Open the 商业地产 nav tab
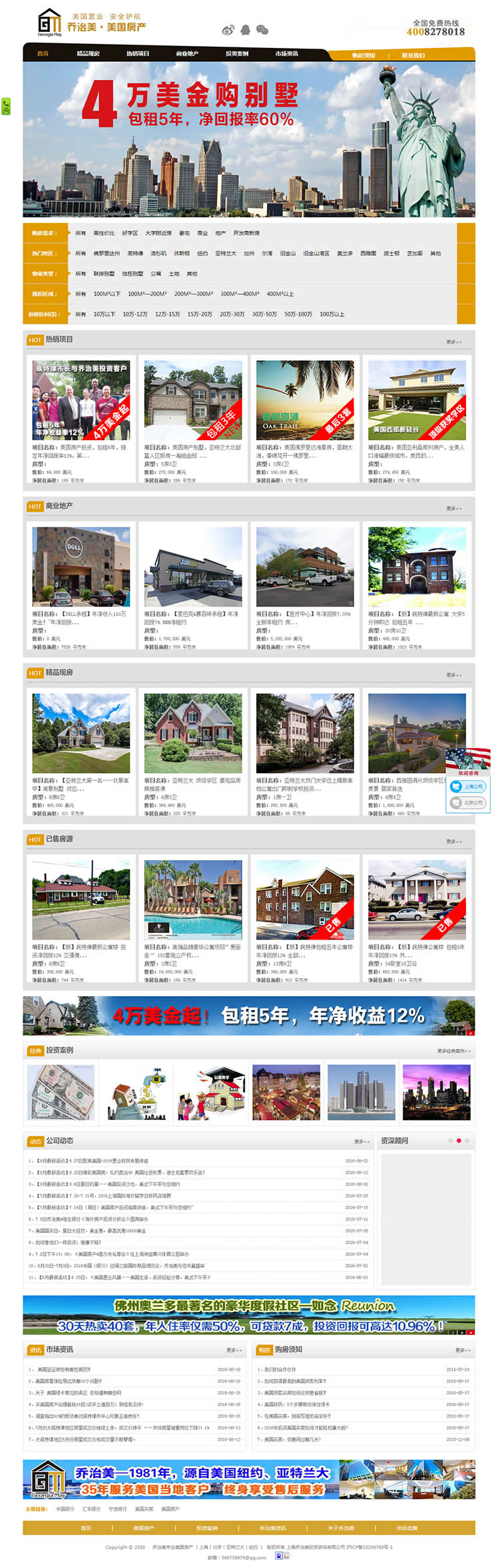The height and width of the screenshot is (1568, 498). point(187,54)
